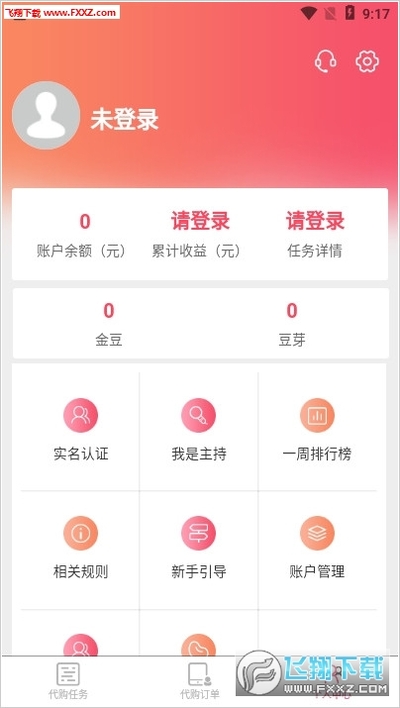This screenshot has width=400, height=708.
Task: Tap 请登录 above 任务详情
Action: (315, 221)
